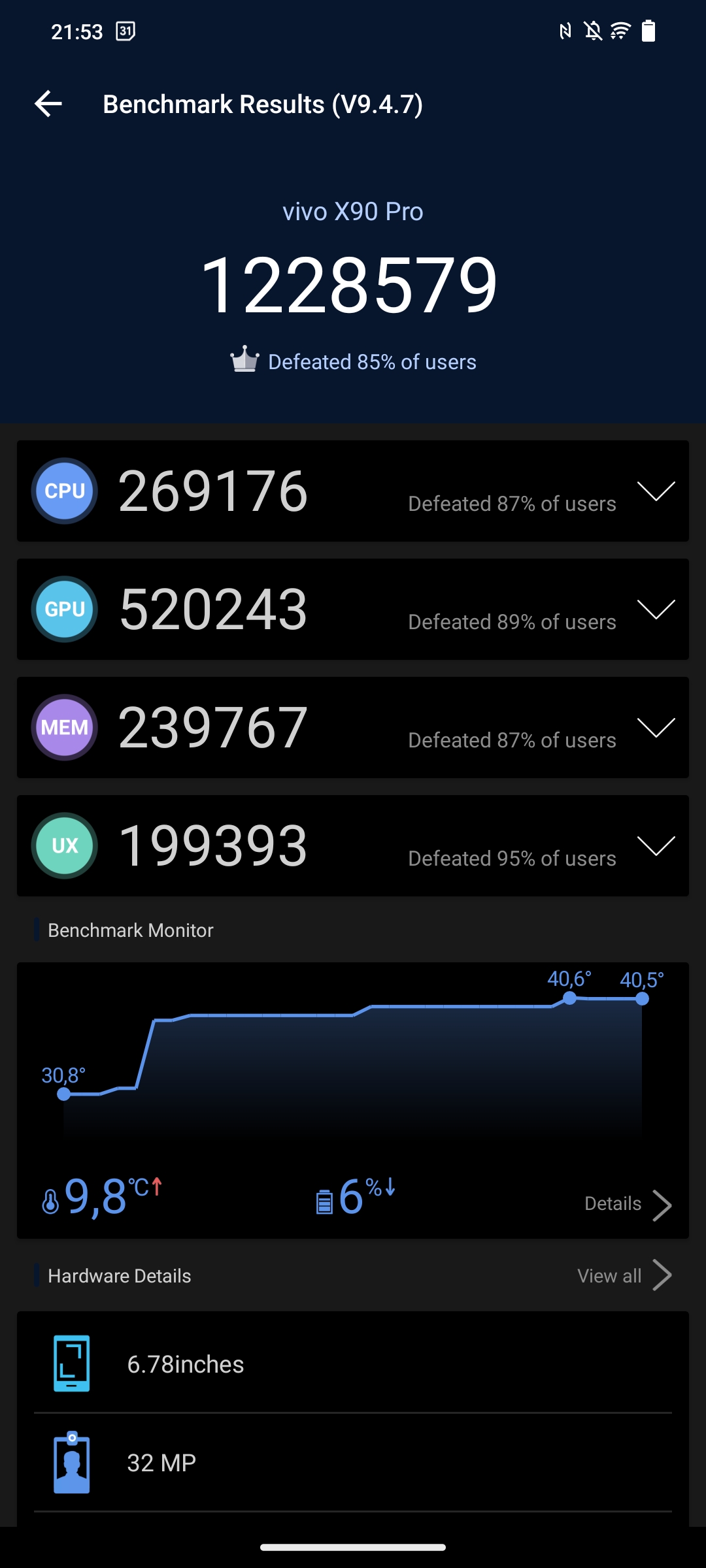Click the 40,6° point on temperature graph
The image size is (706, 1568).
570,998
